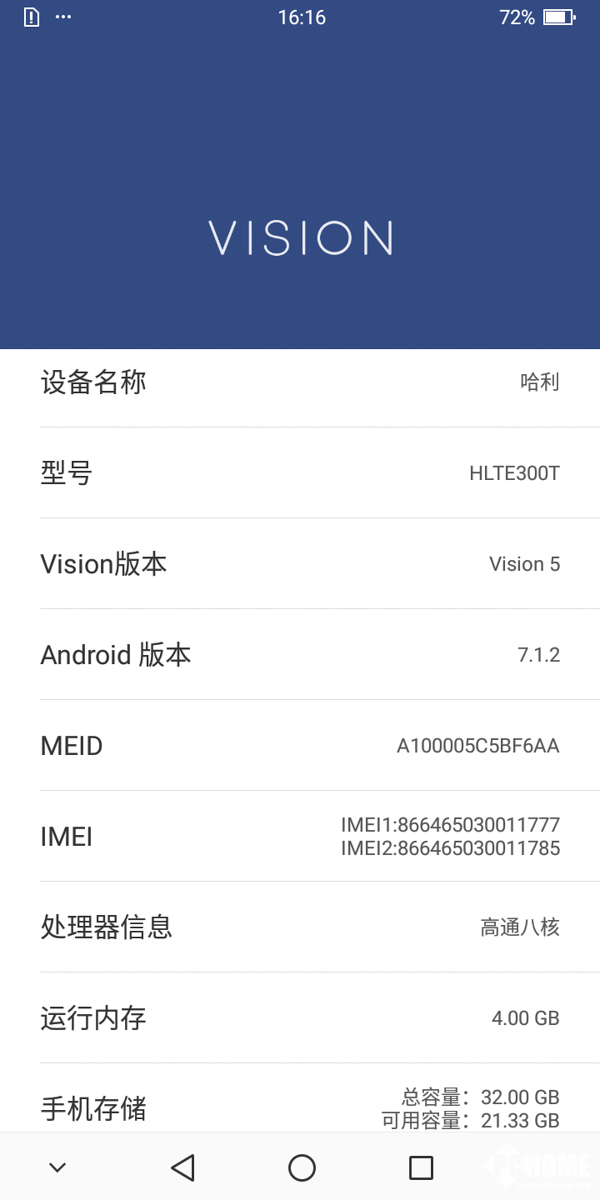600x1200 pixels.
Task: Go back with the system back button
Action: point(182,1167)
